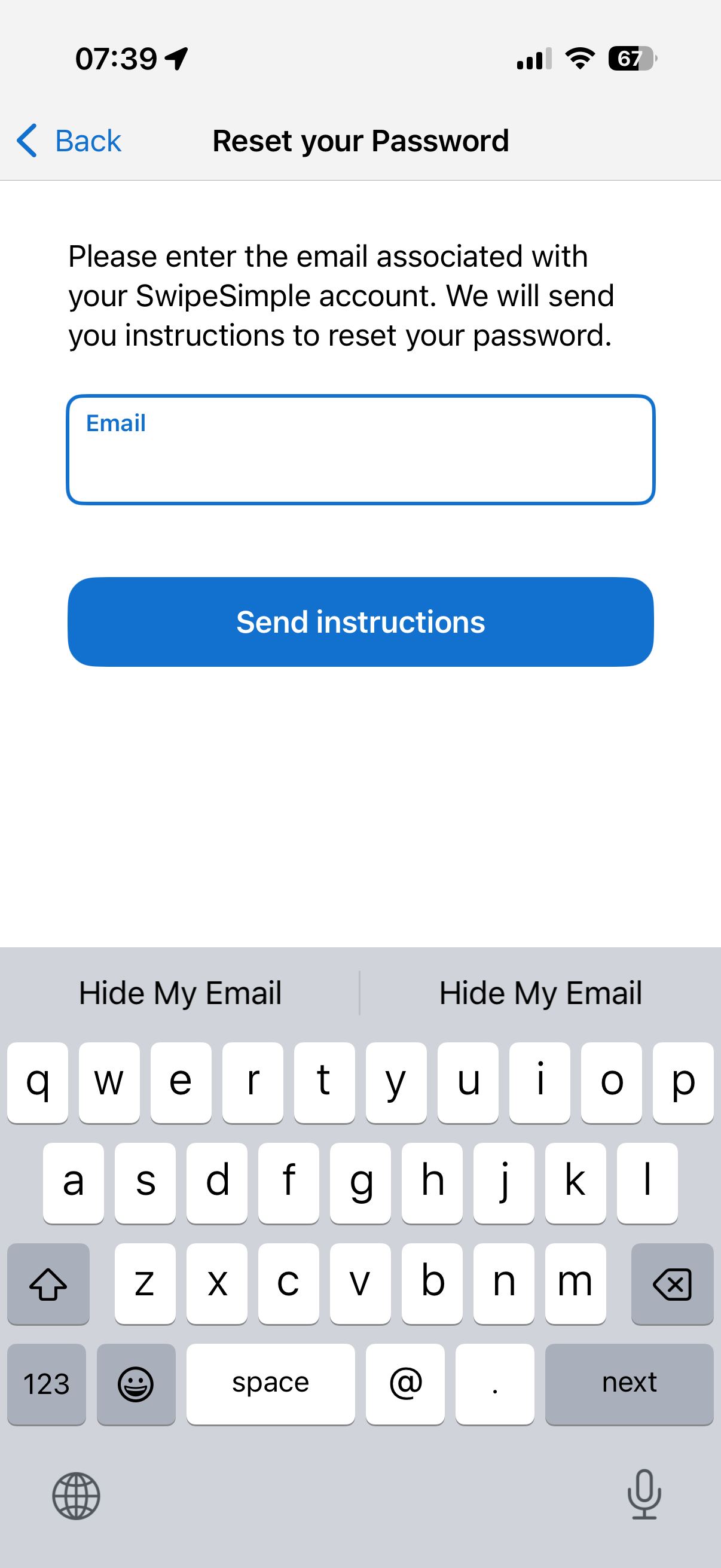
Task: Enable shift on the keyboard
Action: pos(48,1284)
